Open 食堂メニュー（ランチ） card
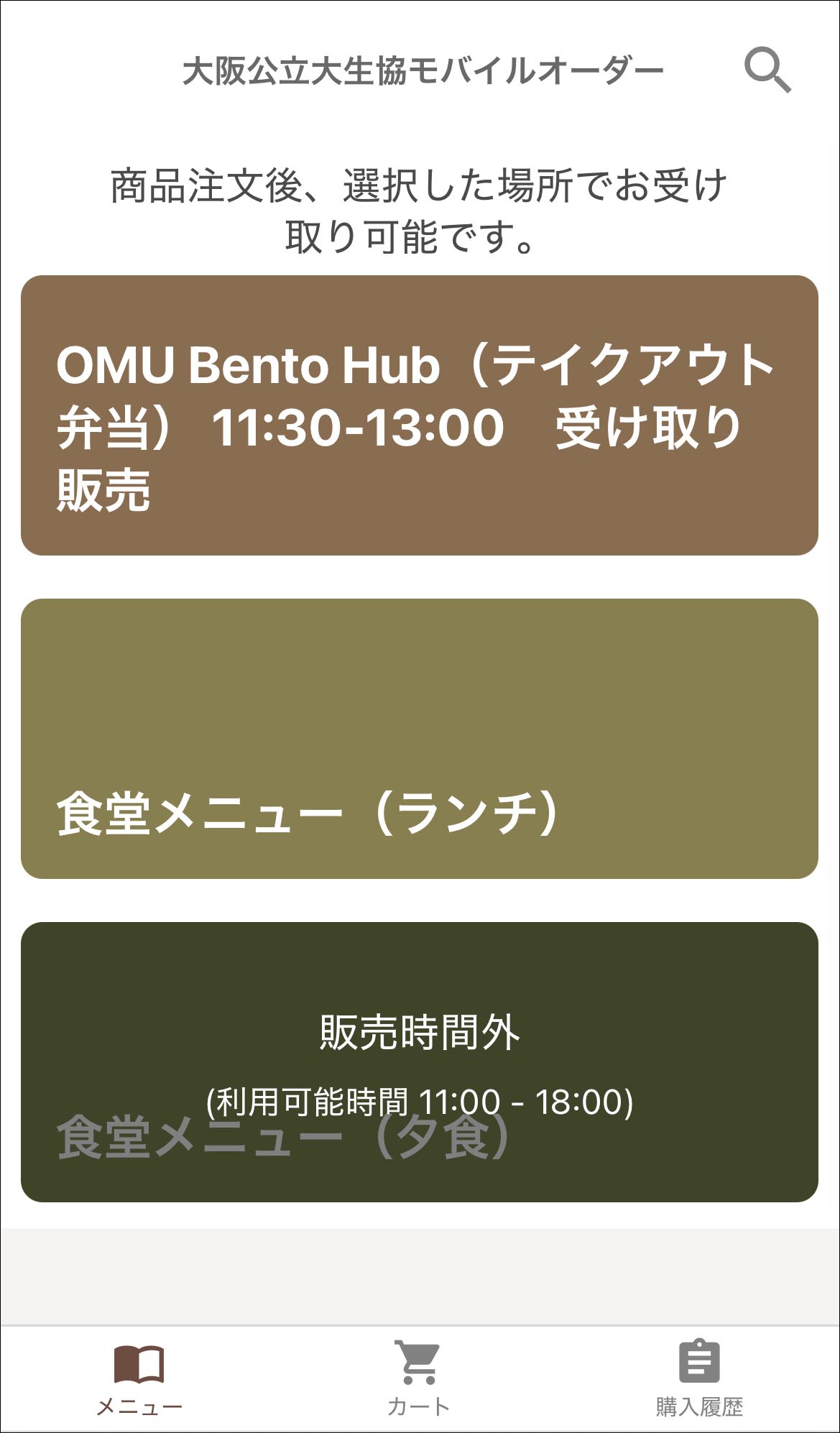The width and height of the screenshot is (840, 1433). click(420, 738)
